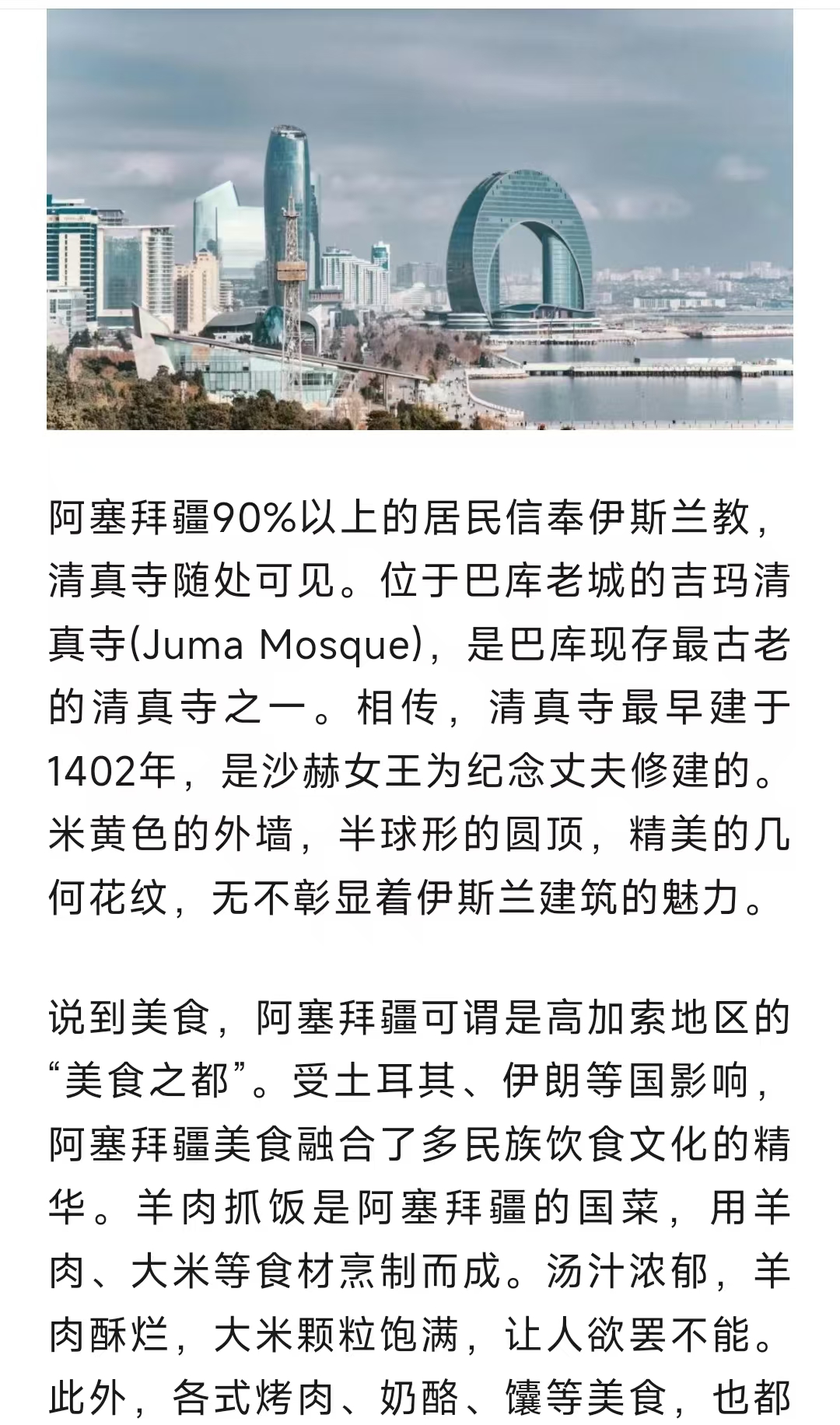Open the Baku skyline photo full screen

(x=420, y=219)
